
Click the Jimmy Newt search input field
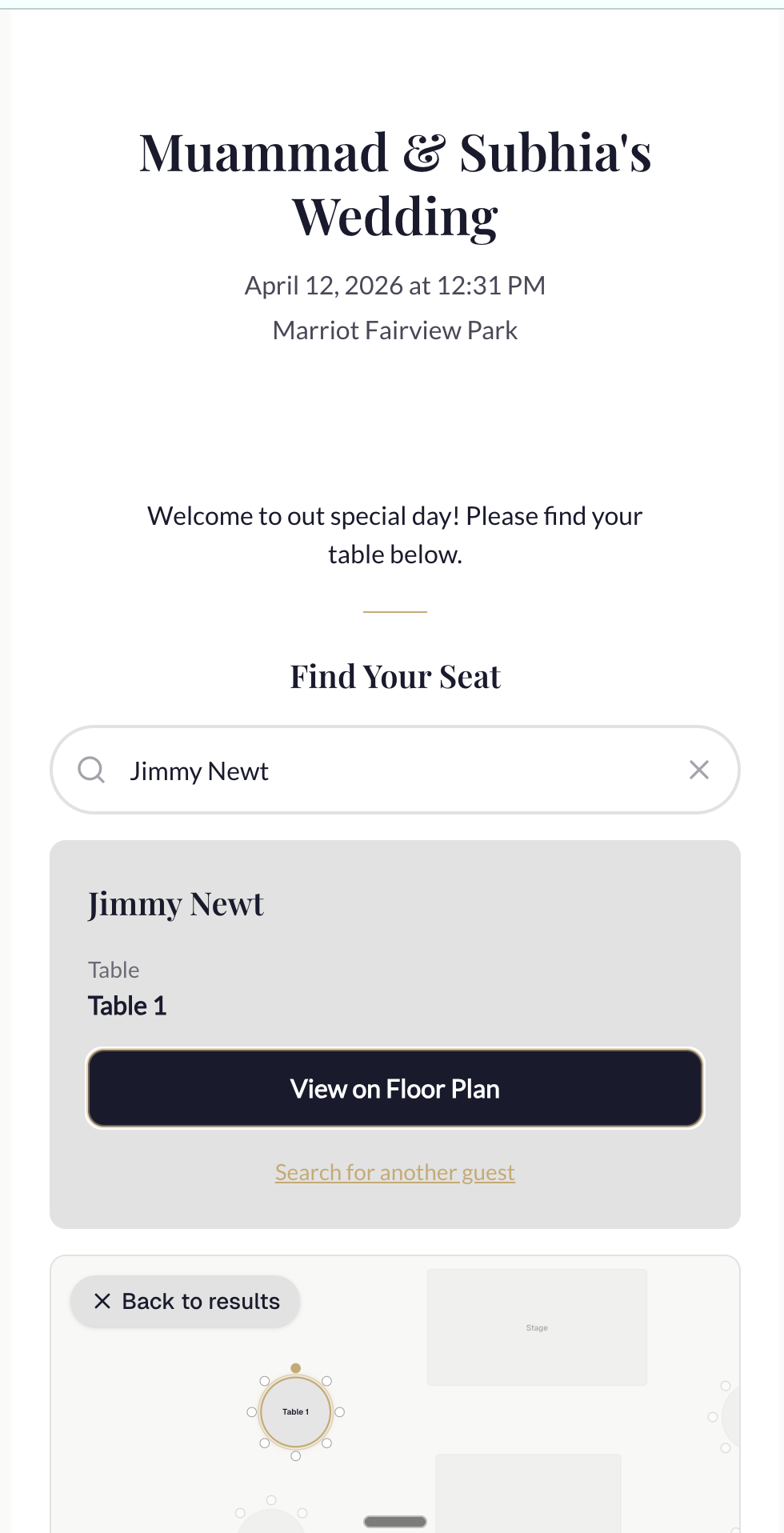tap(360, 770)
